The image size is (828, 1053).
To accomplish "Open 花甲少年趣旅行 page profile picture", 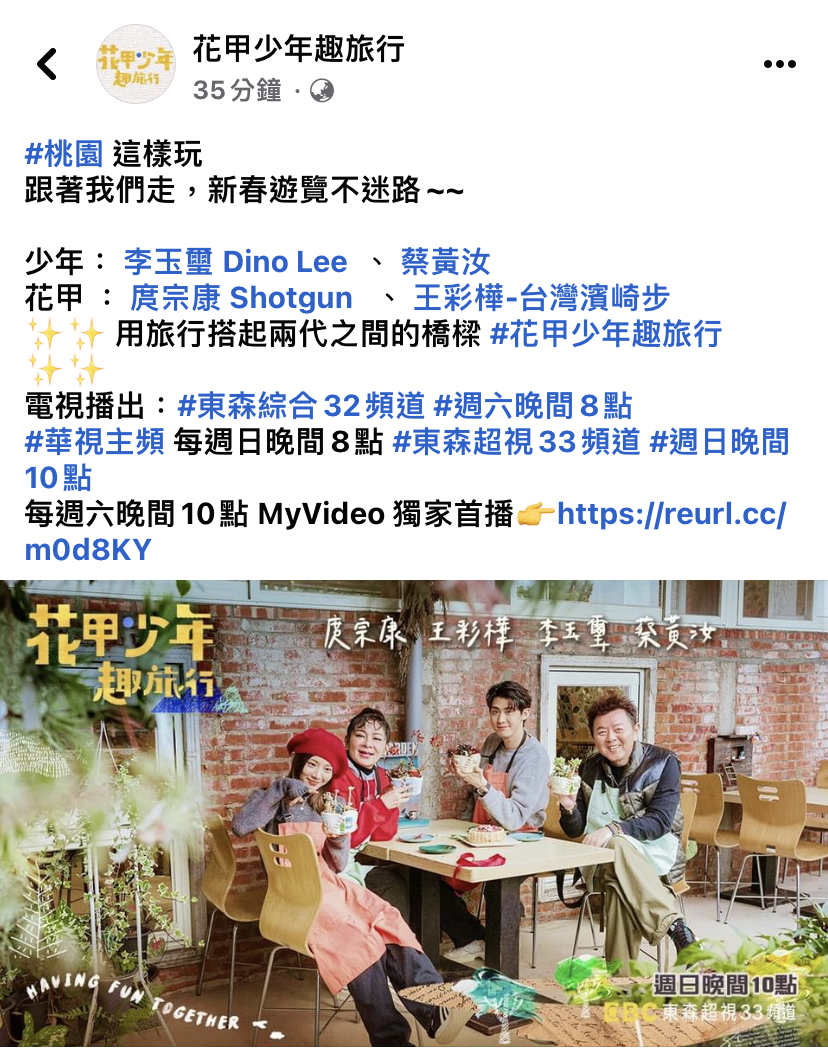I will pyautogui.click(x=134, y=64).
